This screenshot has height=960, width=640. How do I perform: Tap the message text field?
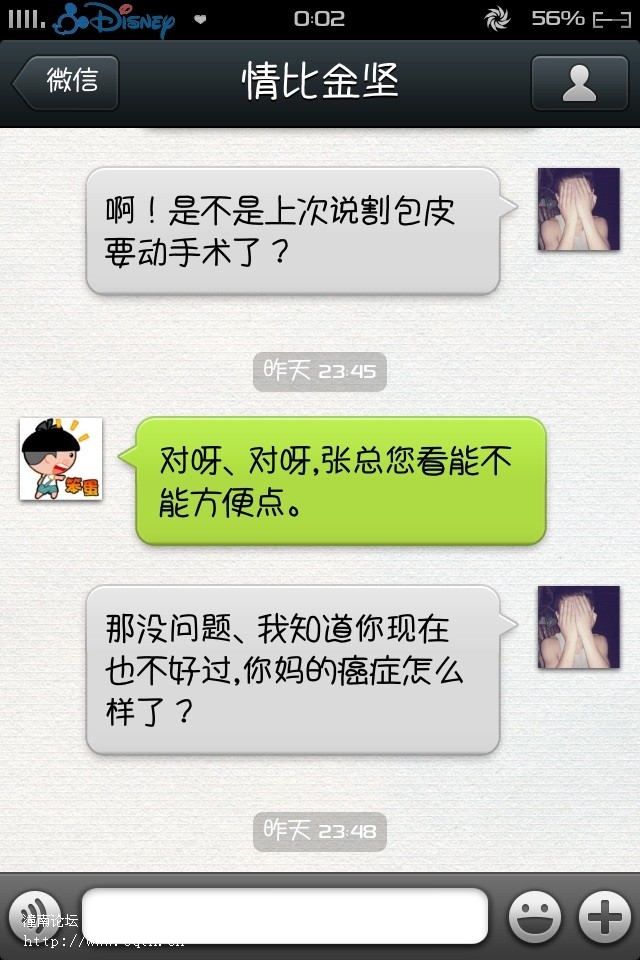285,915
